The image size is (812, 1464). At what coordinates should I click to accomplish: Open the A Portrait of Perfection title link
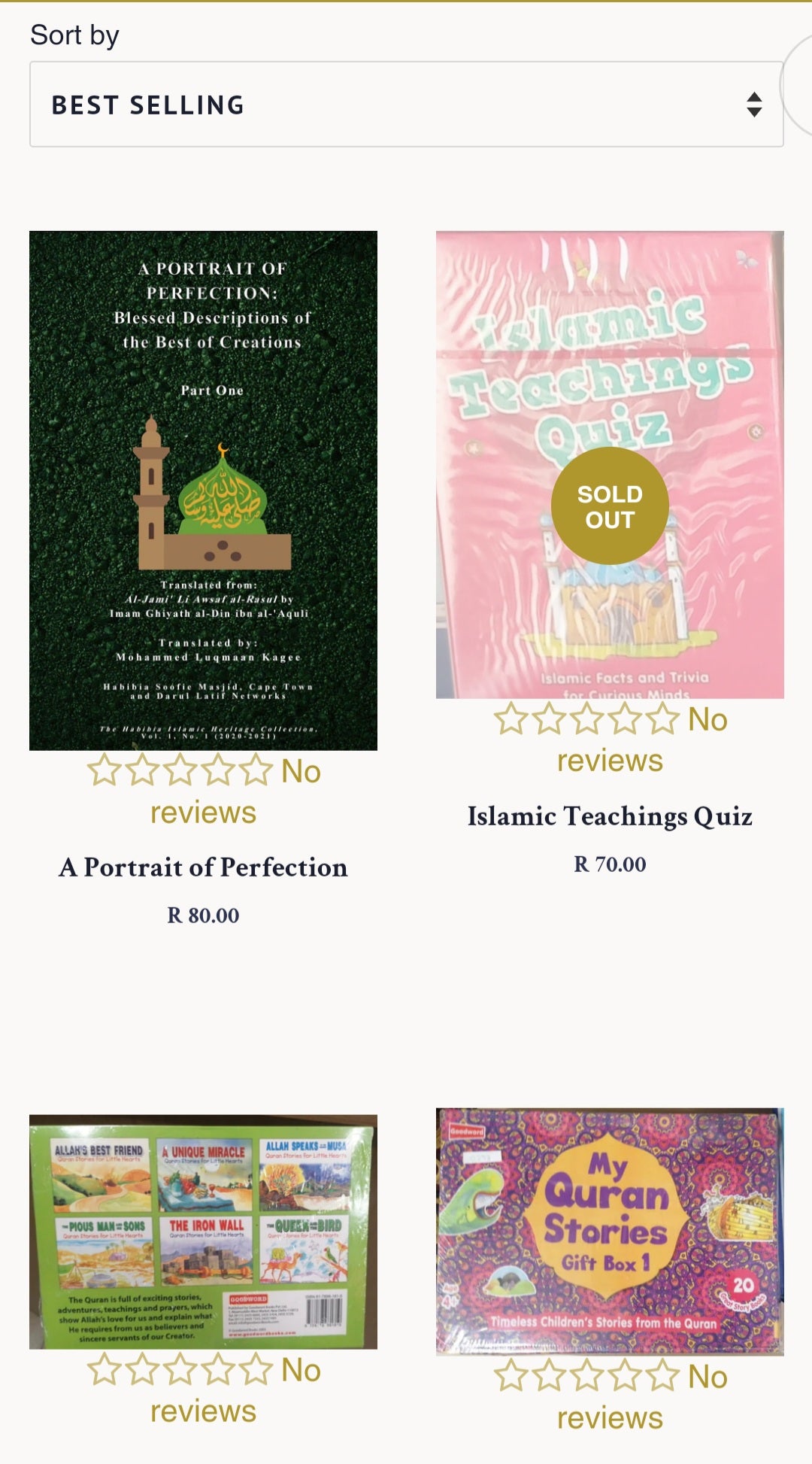pyautogui.click(x=203, y=867)
